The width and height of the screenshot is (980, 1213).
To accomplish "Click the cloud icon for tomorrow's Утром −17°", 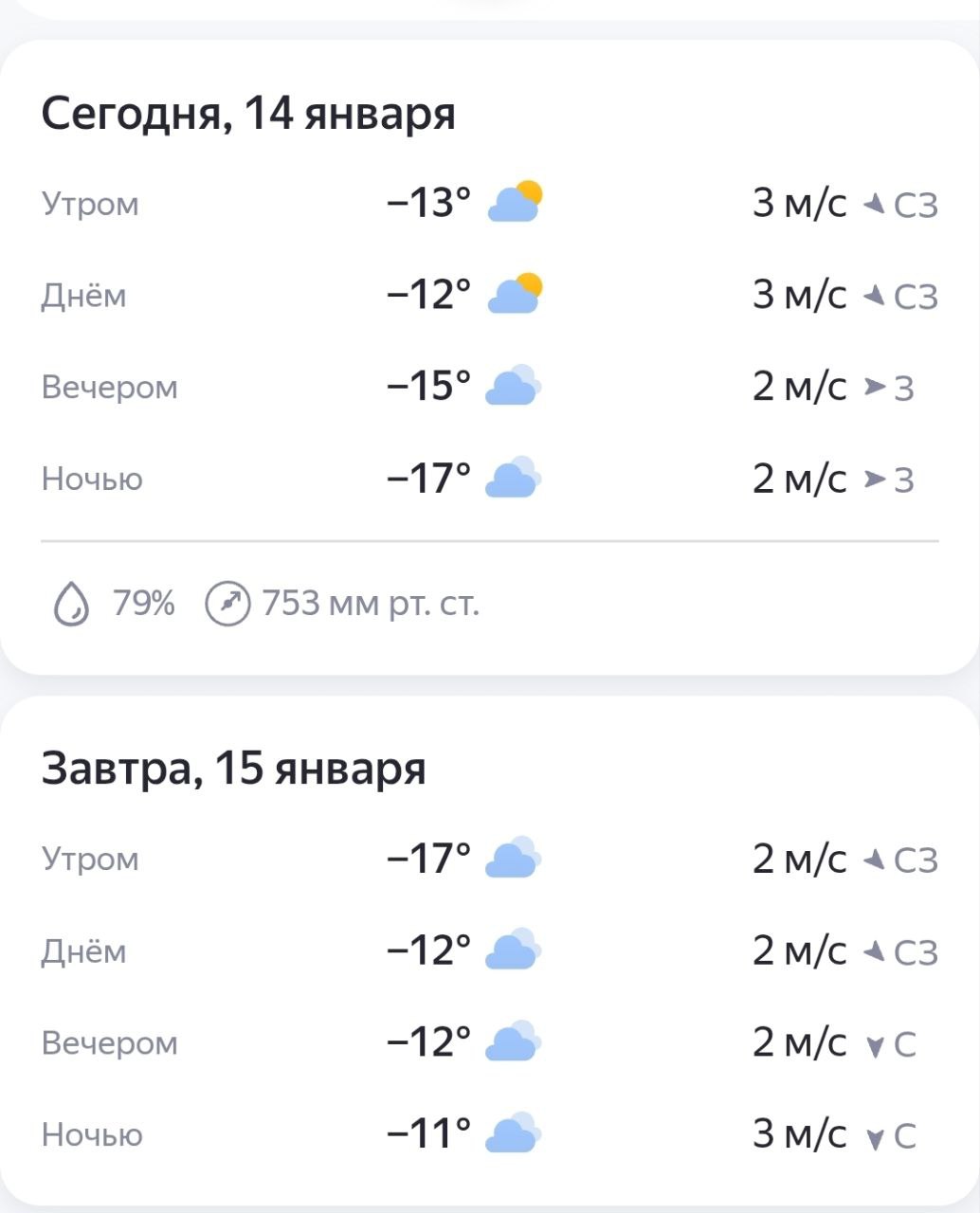I will pos(513,856).
